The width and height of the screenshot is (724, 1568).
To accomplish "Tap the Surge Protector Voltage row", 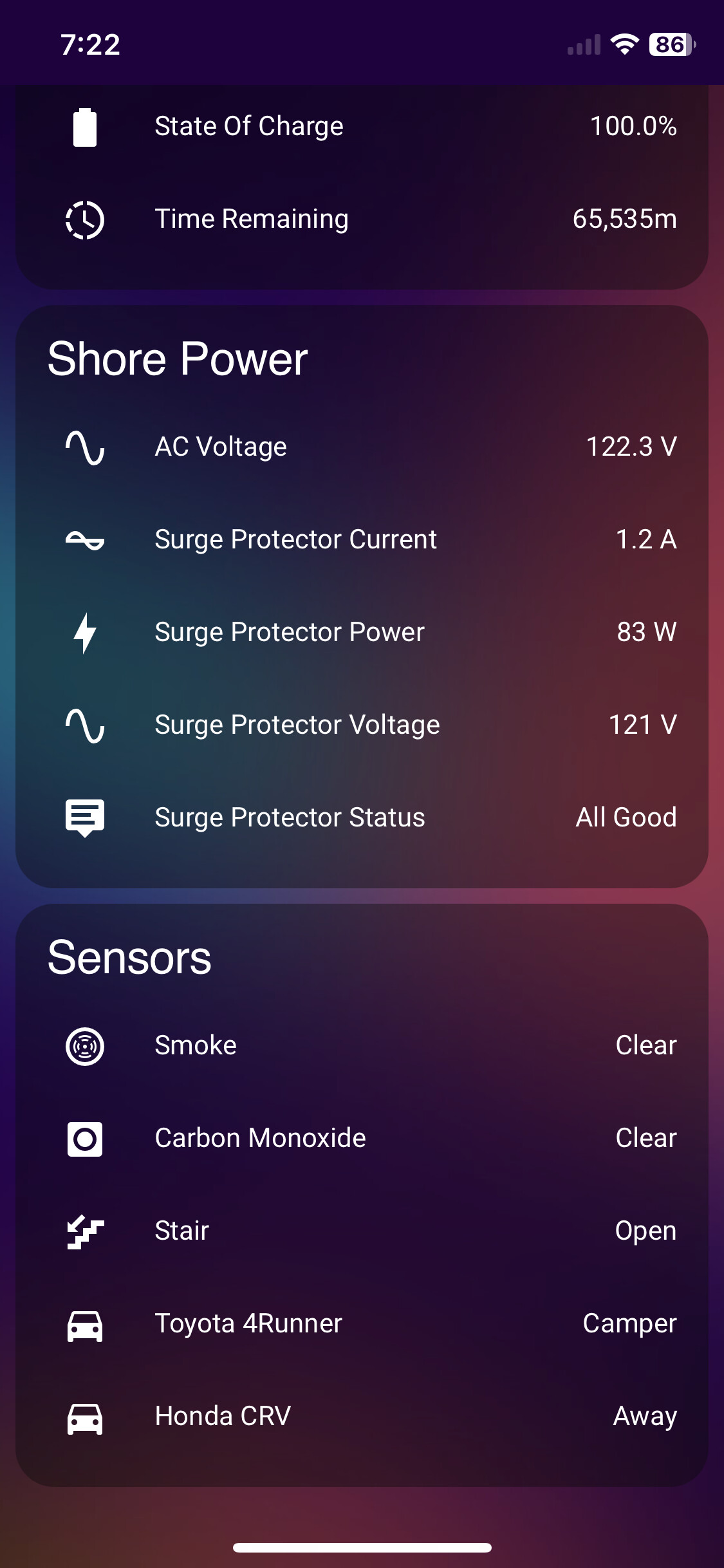I will 362,725.
